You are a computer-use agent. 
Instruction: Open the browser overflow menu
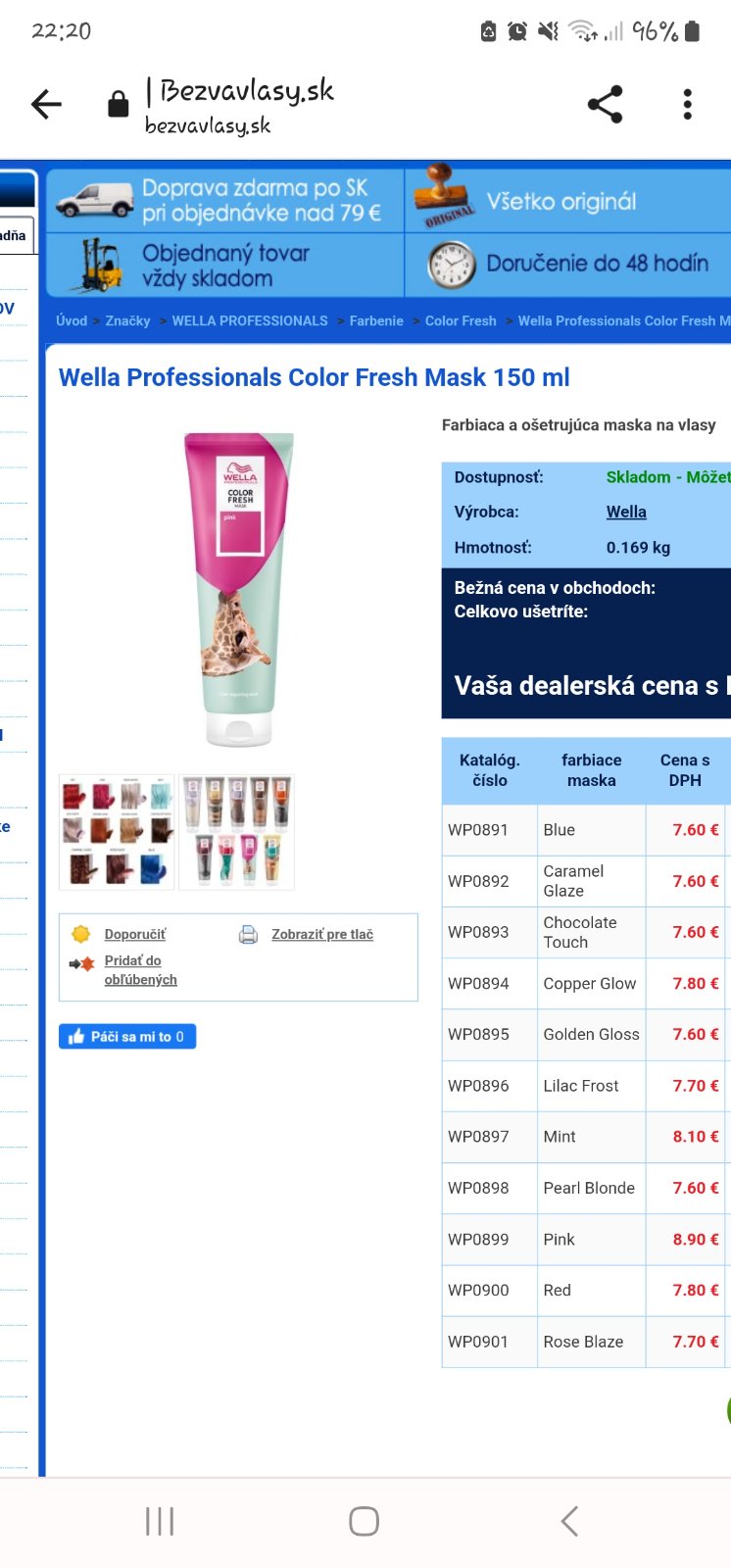click(687, 104)
